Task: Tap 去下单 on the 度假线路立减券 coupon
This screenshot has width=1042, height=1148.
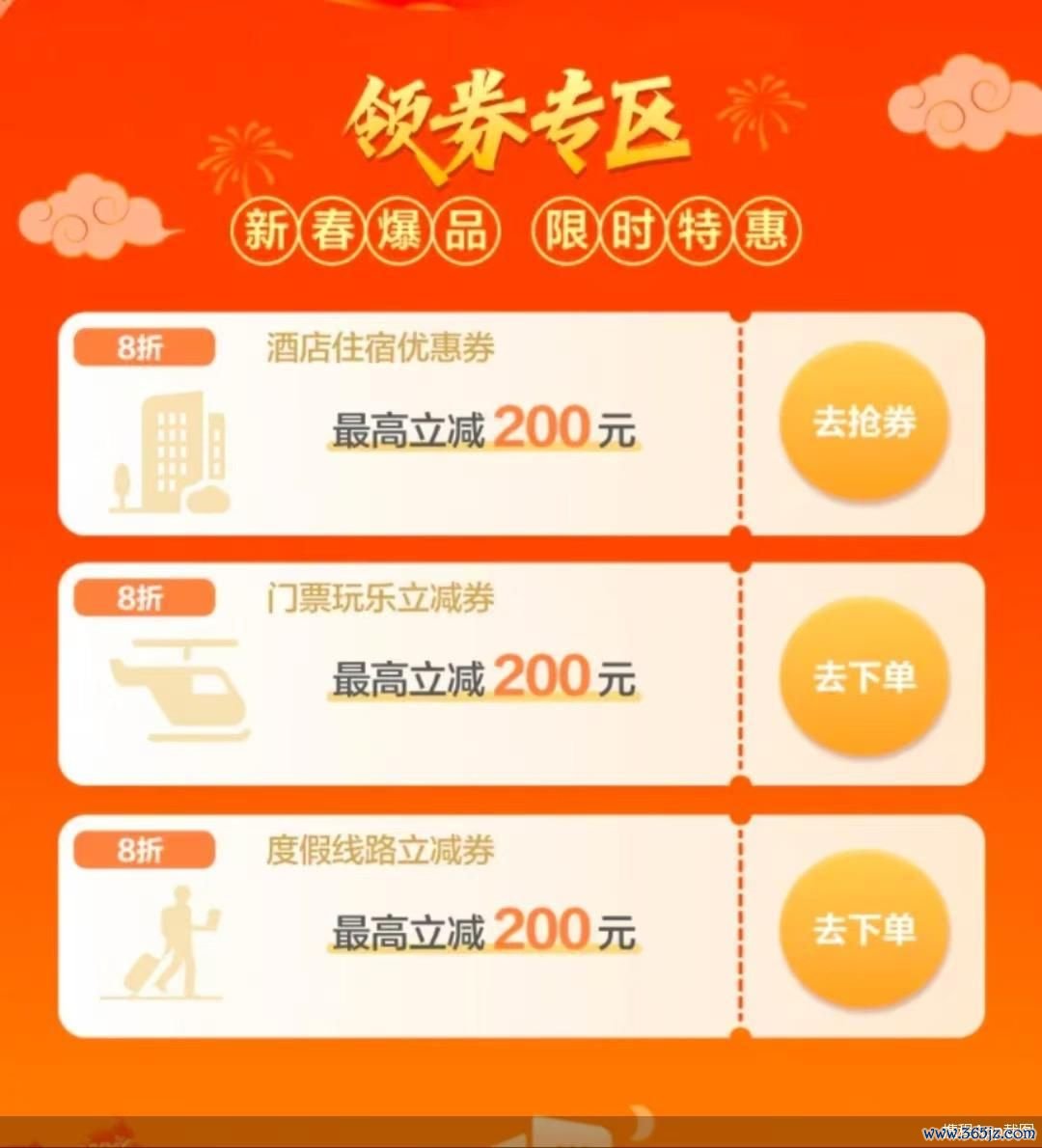Action: [864, 929]
